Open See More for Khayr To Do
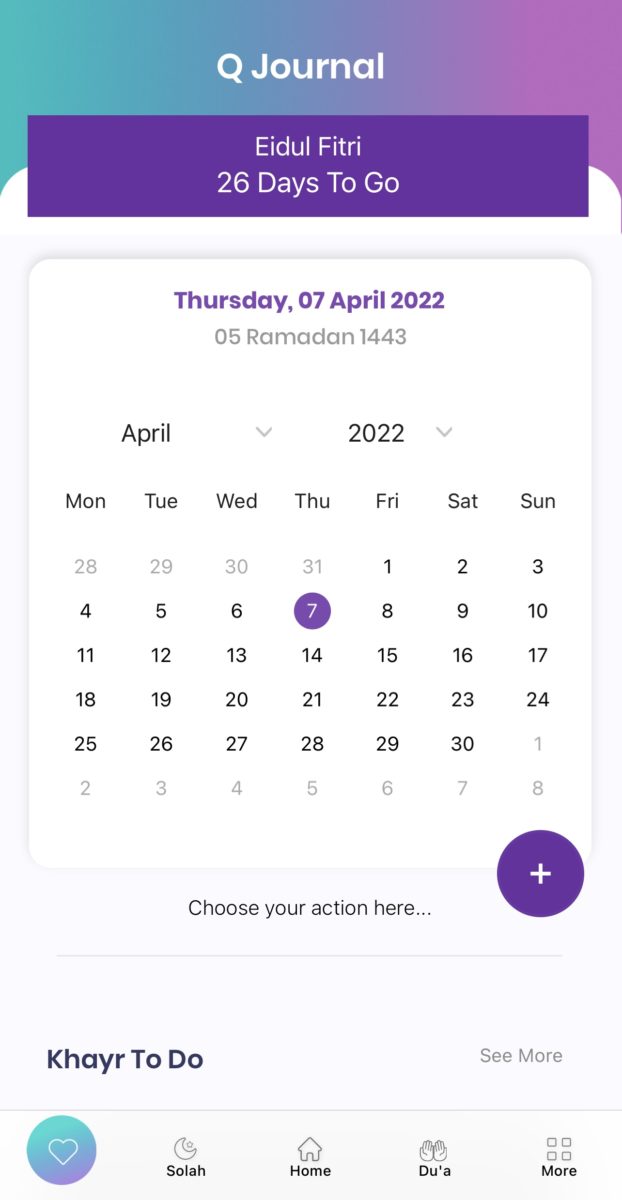This screenshot has width=622, height=1200. [x=520, y=1055]
